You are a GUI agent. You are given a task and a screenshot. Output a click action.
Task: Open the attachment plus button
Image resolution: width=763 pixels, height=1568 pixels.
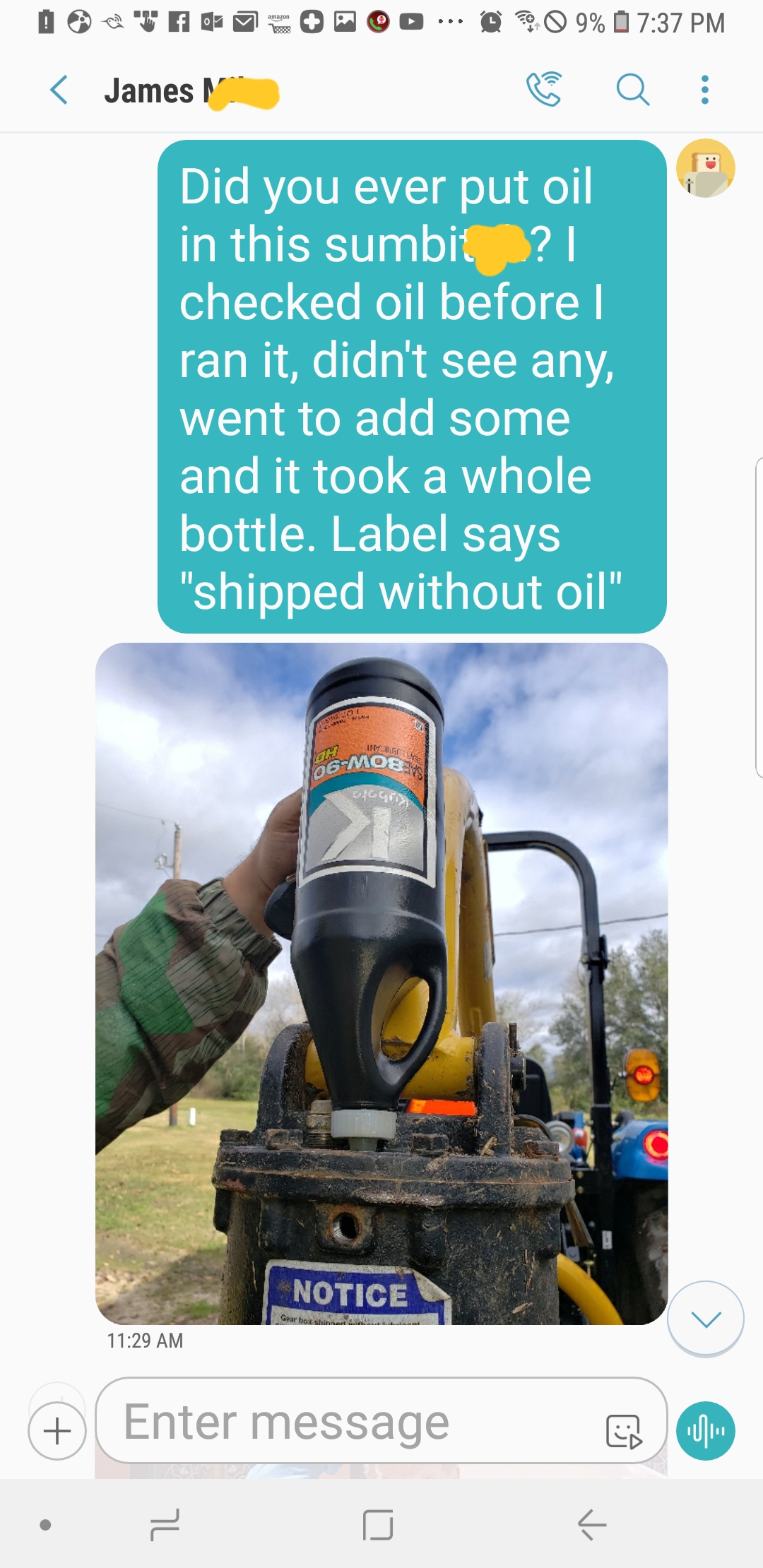coord(57,1432)
